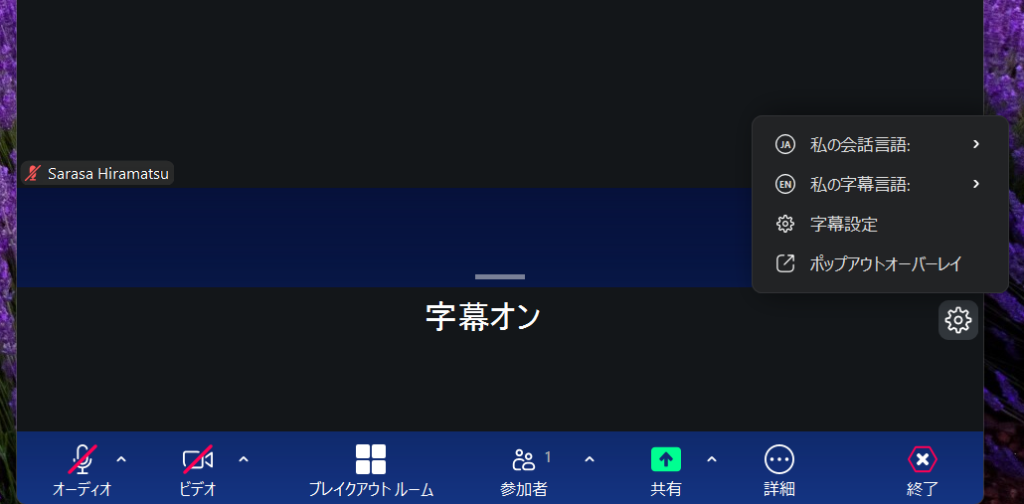
Task: Unmute microphone with オーディオ button
Action: 82,468
